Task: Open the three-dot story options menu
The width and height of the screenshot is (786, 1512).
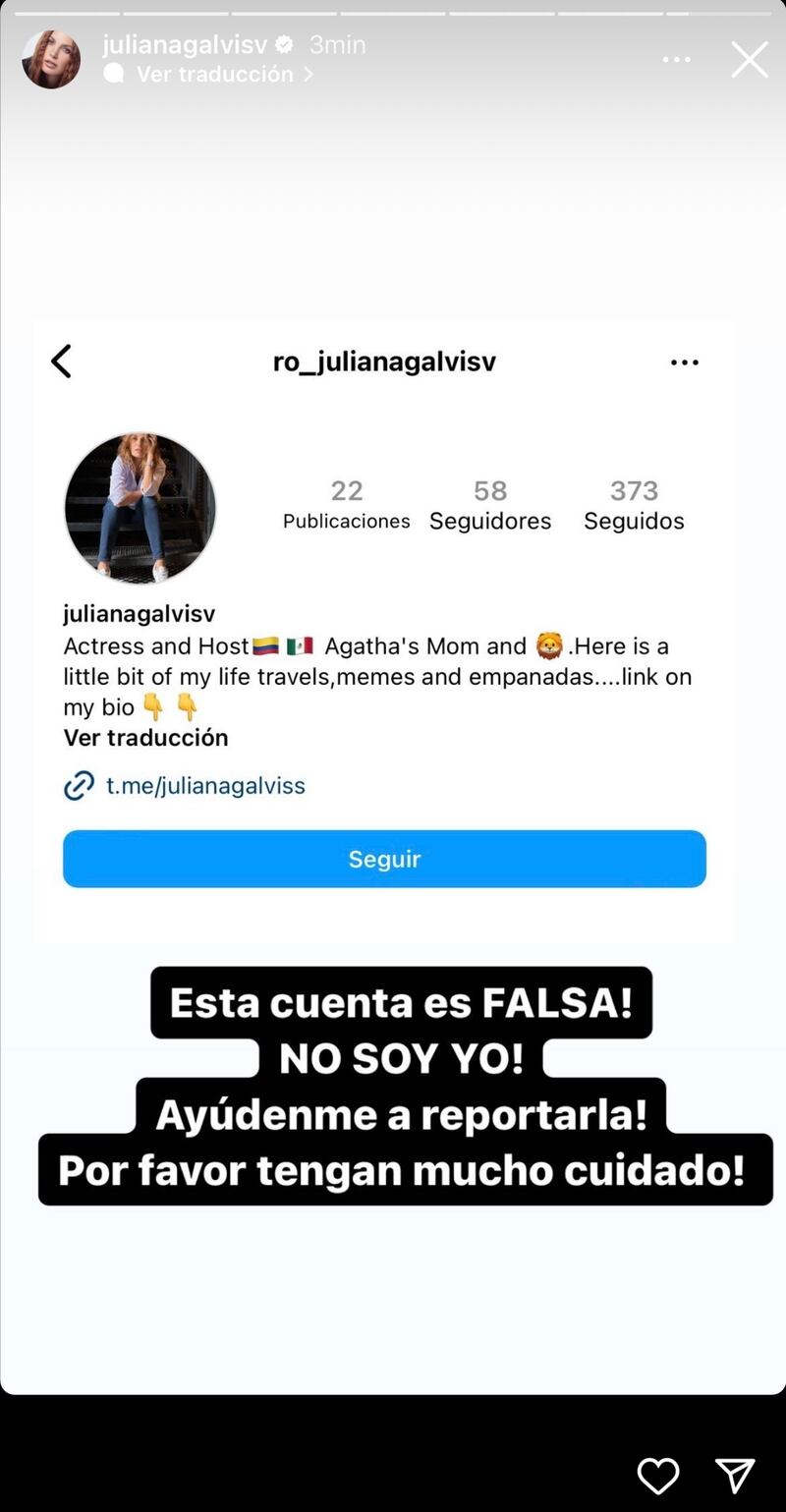Action: [676, 59]
